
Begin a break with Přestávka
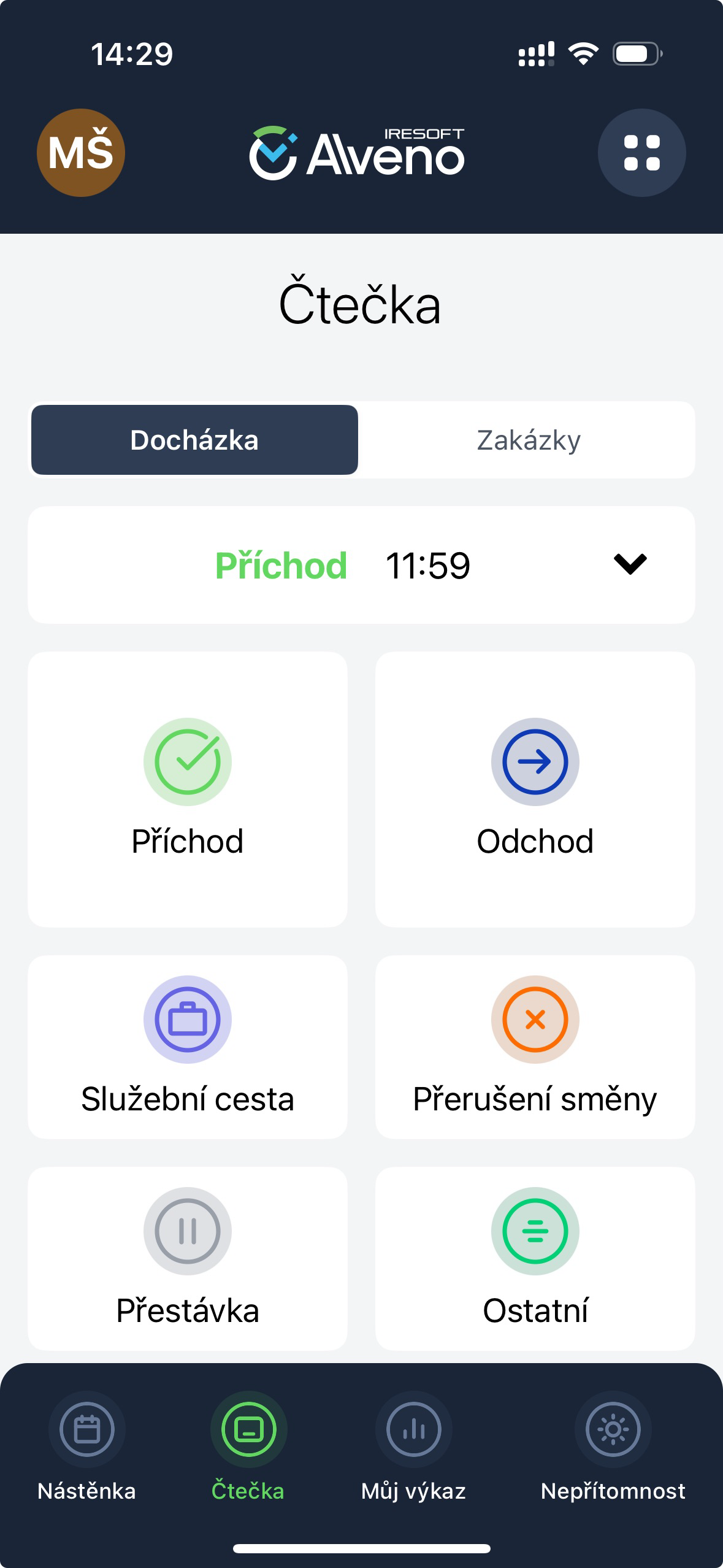[x=188, y=1258]
